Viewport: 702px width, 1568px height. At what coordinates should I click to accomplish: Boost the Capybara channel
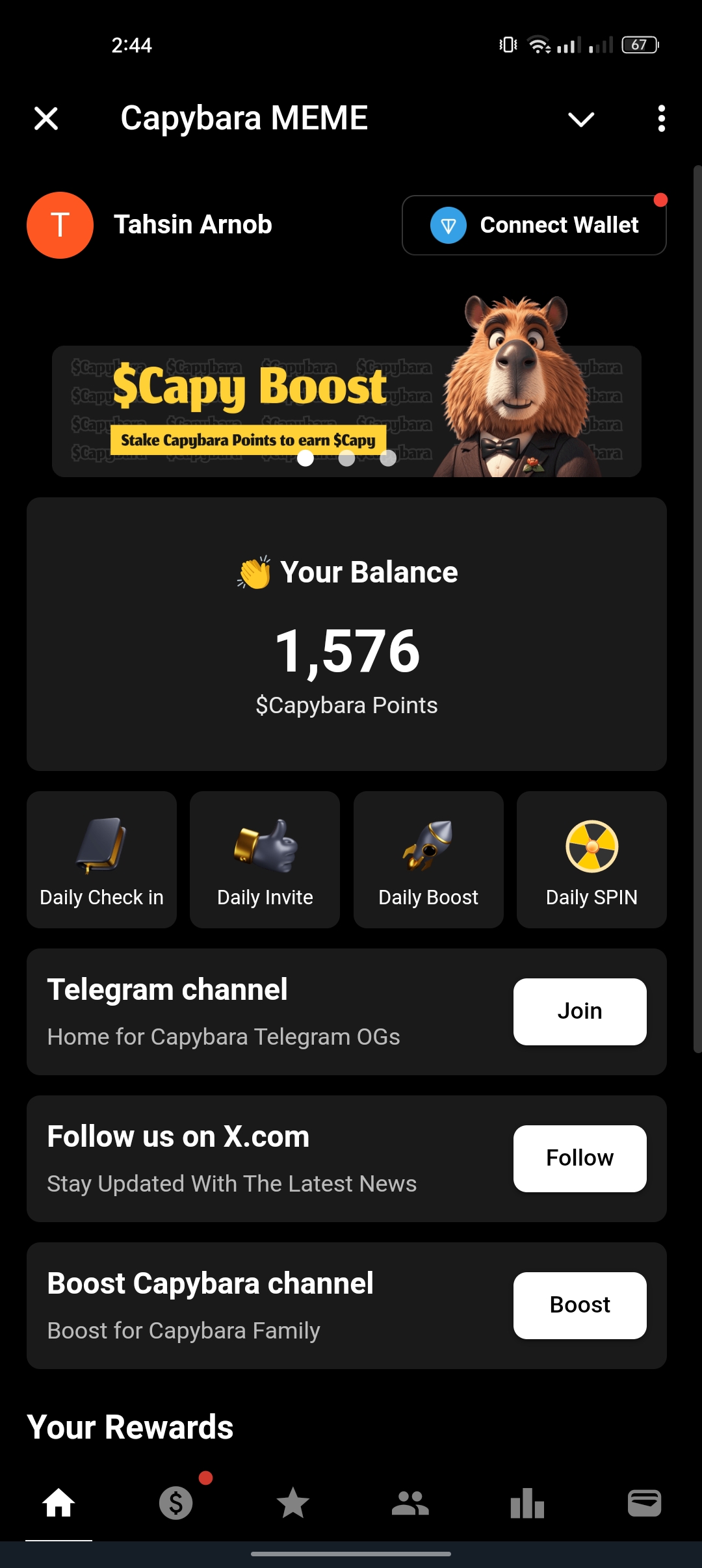click(580, 1305)
